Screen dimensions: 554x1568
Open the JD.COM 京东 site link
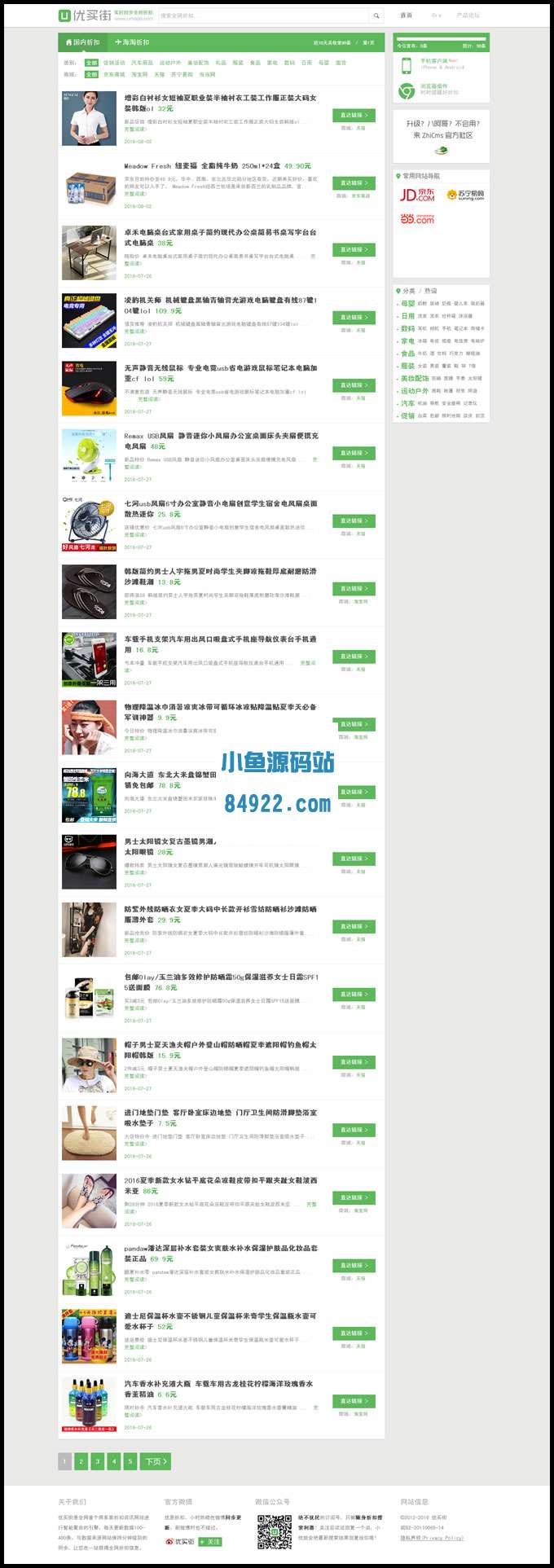click(417, 195)
